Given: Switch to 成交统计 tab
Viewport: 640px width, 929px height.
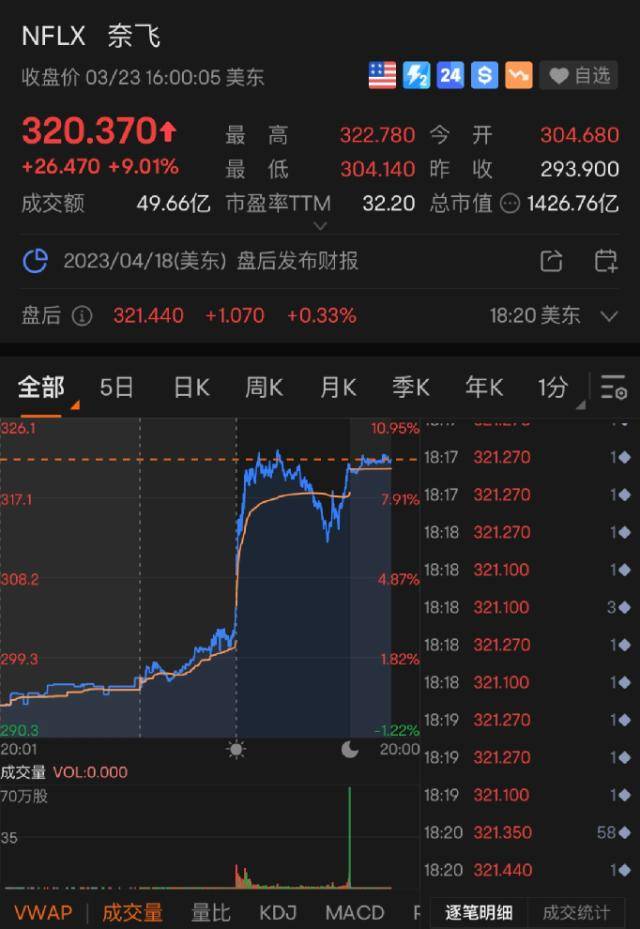Looking at the screenshot, I should point(576,912).
